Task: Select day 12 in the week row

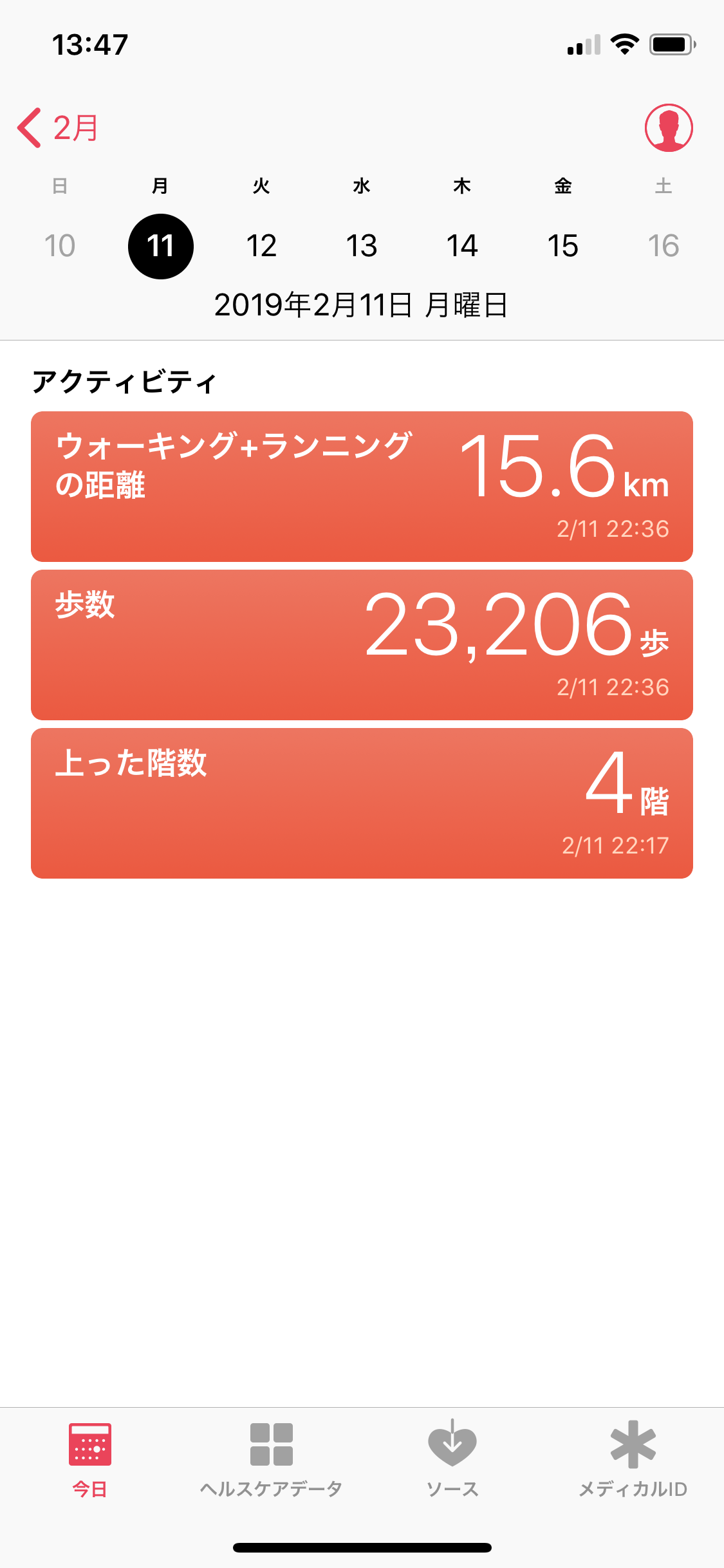Action: coord(261,246)
